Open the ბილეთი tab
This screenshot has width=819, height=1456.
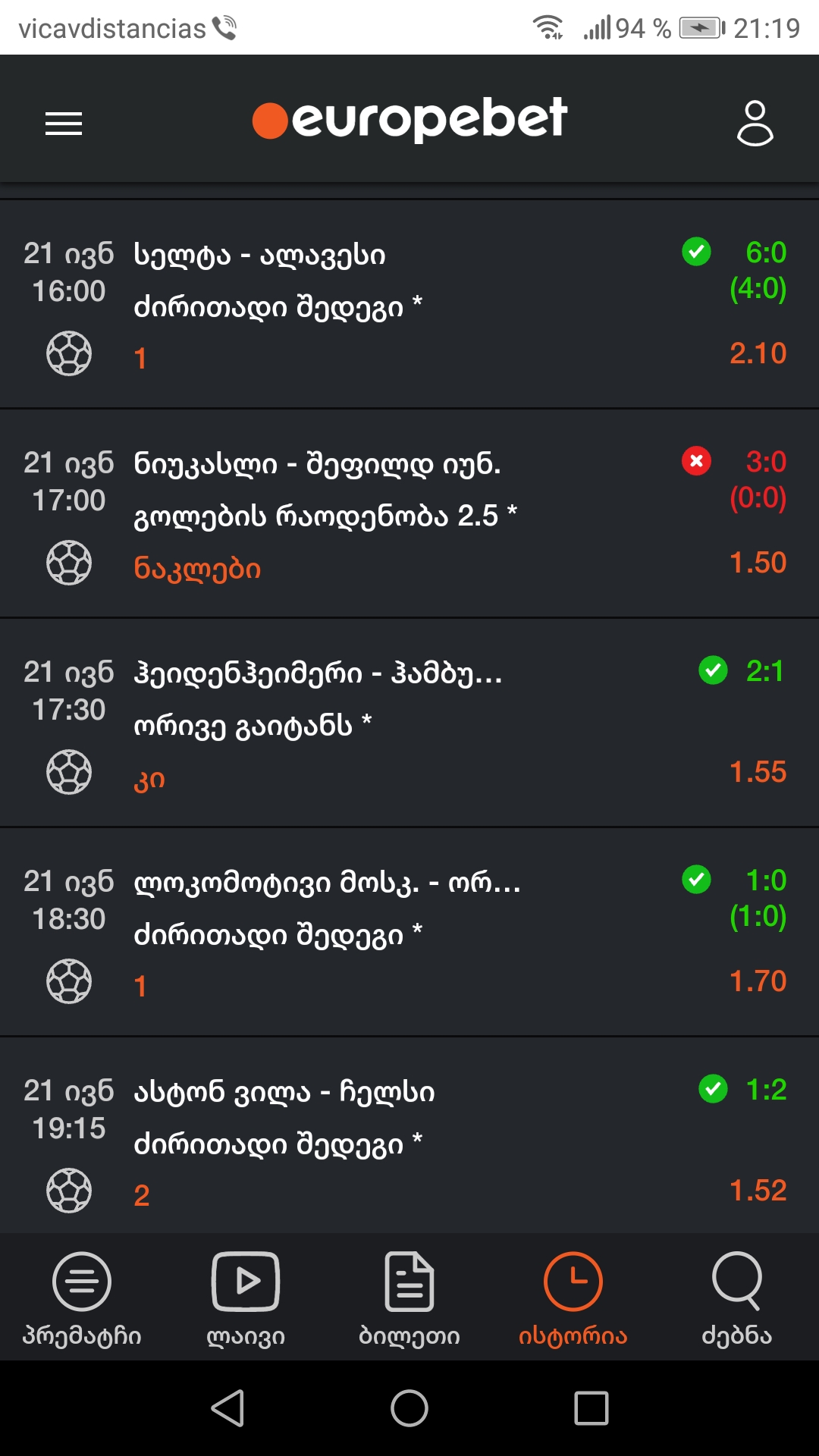(x=409, y=1298)
